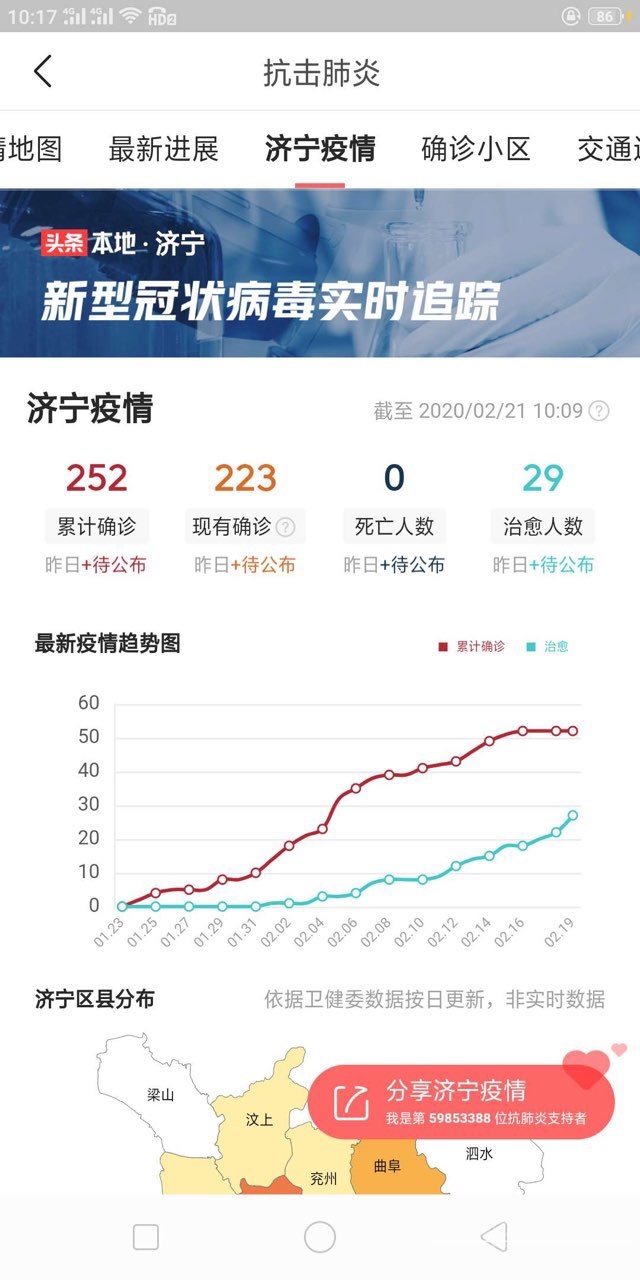Image resolution: width=640 pixels, height=1280 pixels.
Task: Select the 济宁疫情 tab
Action: [320, 150]
